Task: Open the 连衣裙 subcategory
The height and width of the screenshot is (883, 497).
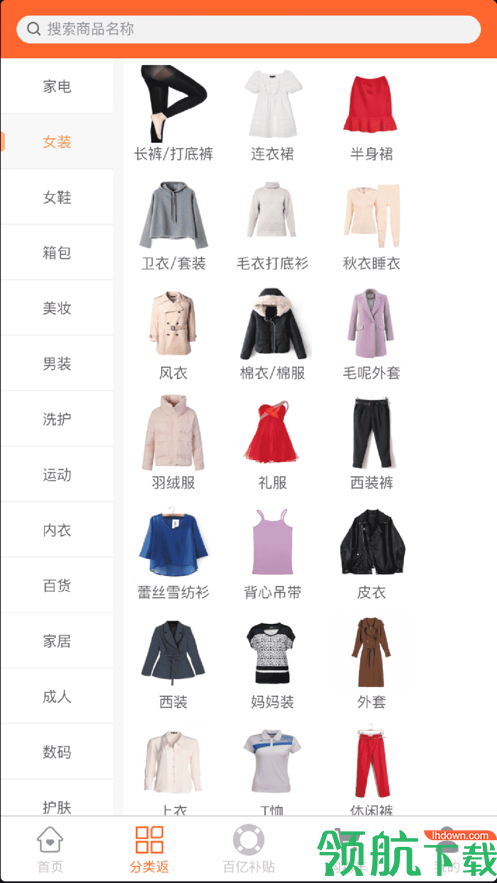Action: click(272, 114)
